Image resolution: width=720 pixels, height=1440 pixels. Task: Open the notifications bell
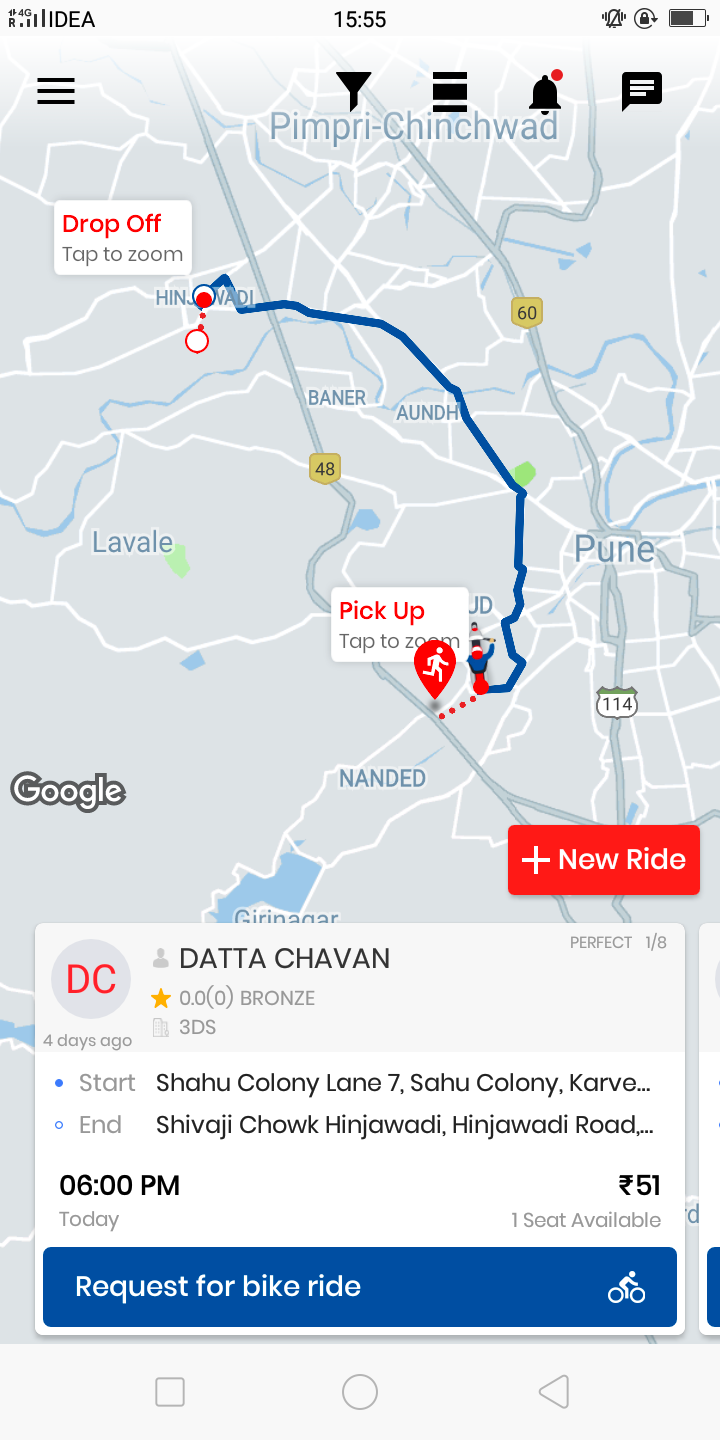pos(545,93)
